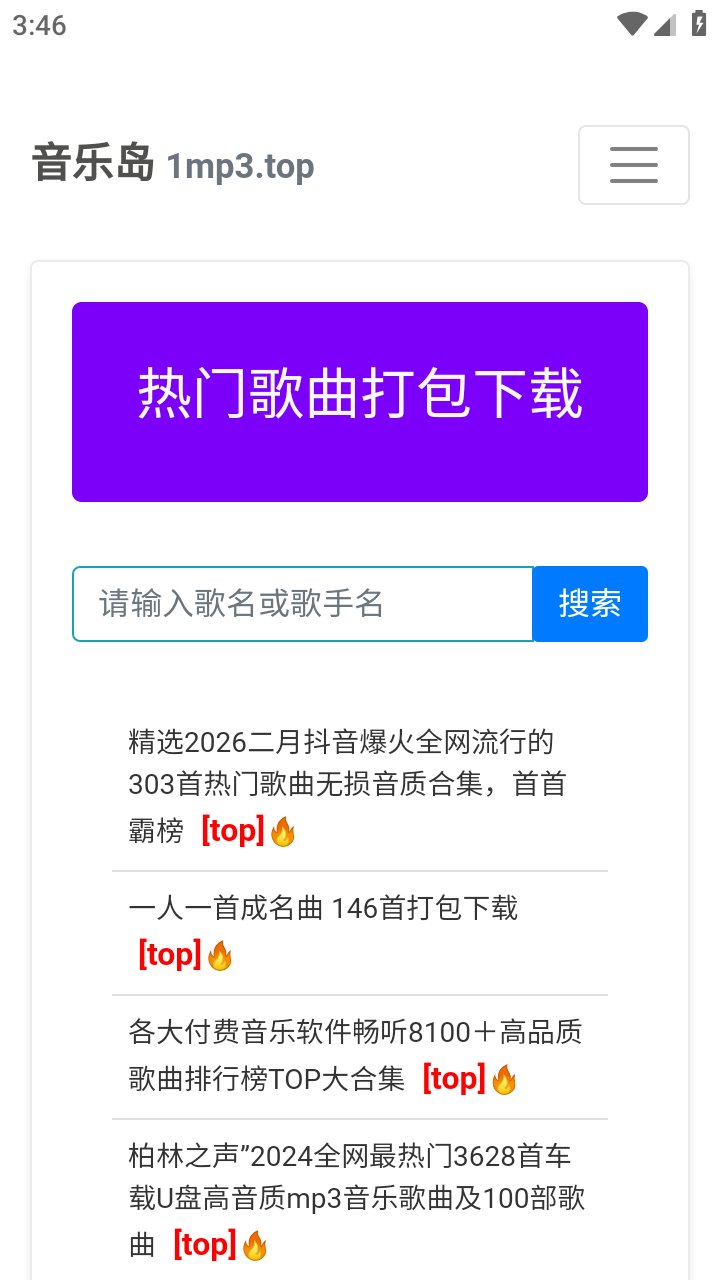Open the 8100+高品质歌曲排行榜TOP大合集 entry
The height and width of the screenshot is (1280, 720).
(x=355, y=1055)
